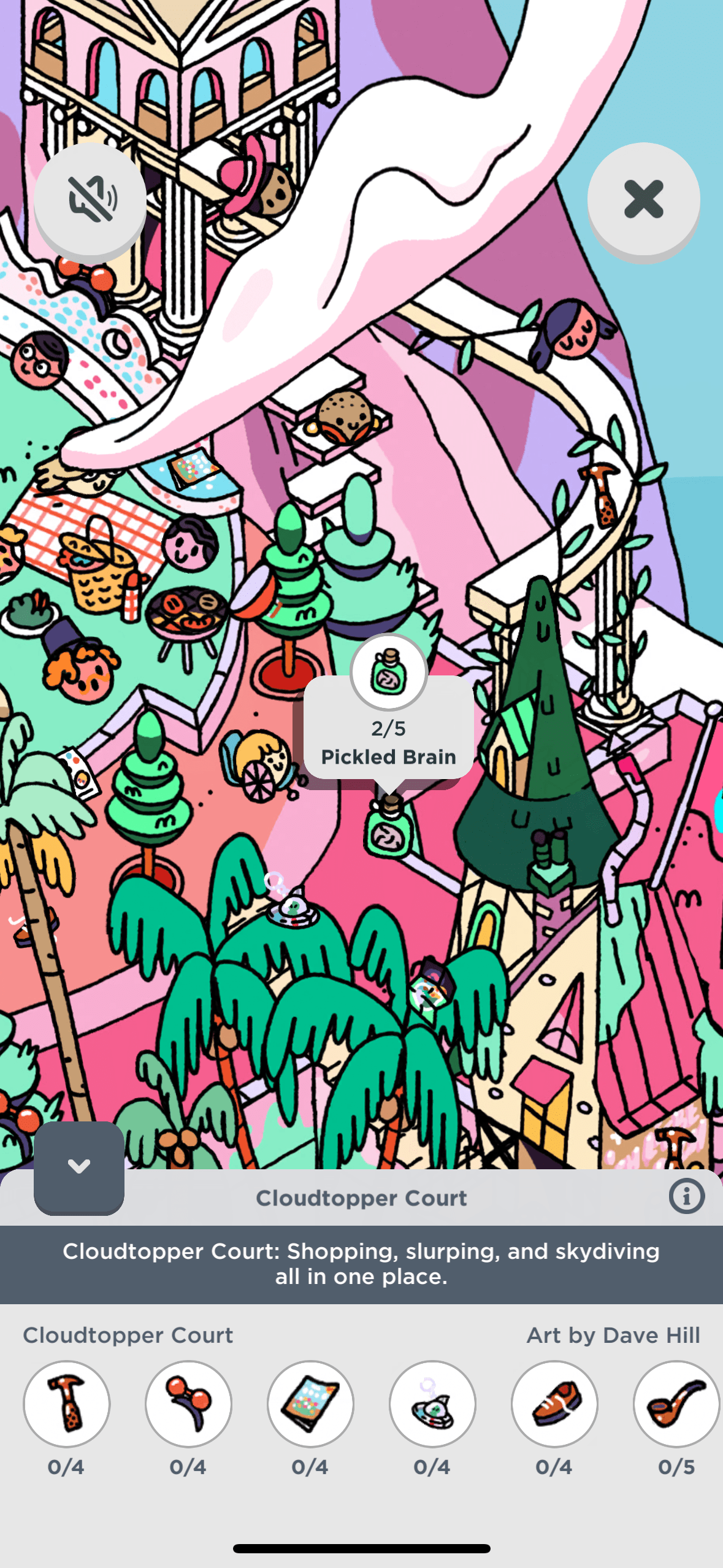Select the brown shoe item

pos(554,1404)
